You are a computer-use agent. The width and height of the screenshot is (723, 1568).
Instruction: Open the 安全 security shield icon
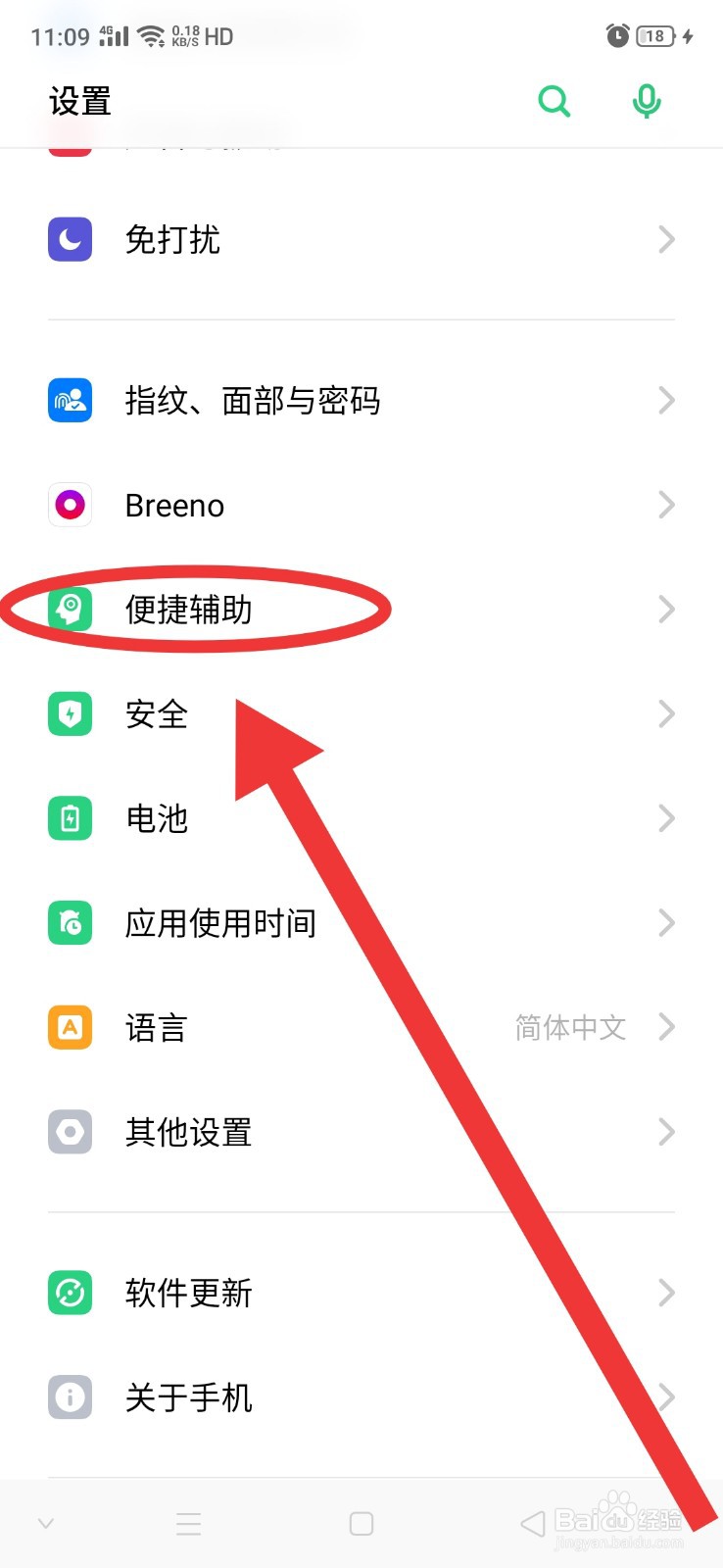(70, 713)
